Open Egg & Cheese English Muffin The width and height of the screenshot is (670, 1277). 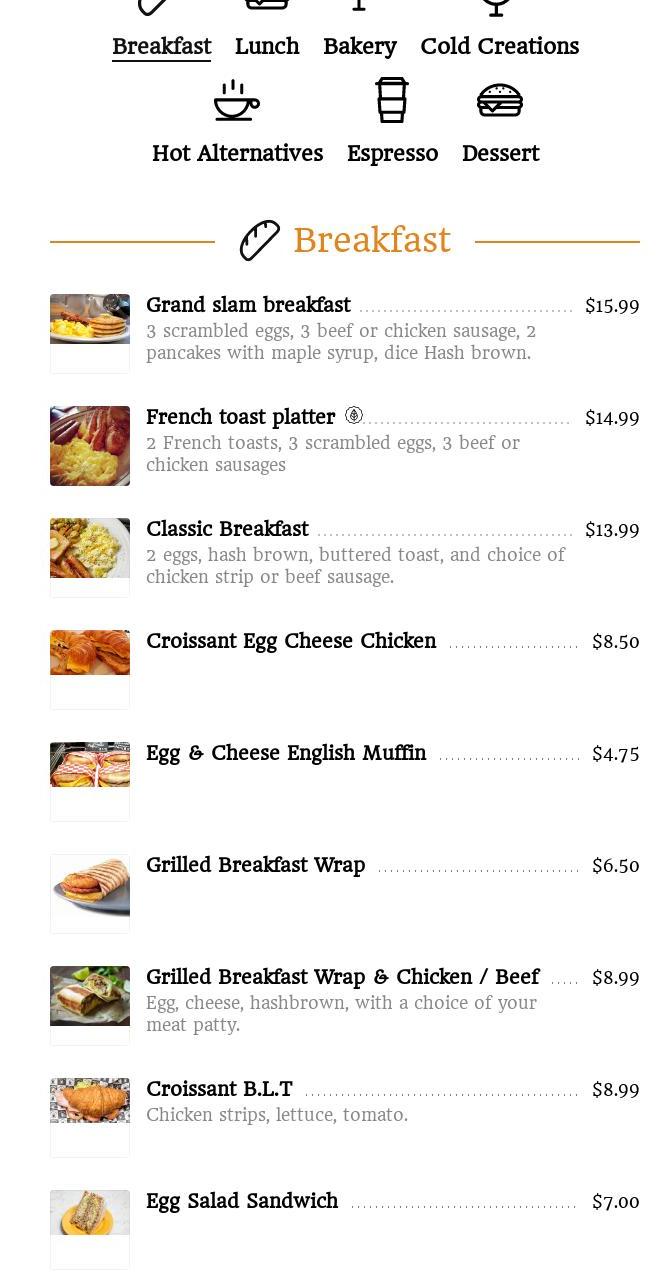(345, 782)
